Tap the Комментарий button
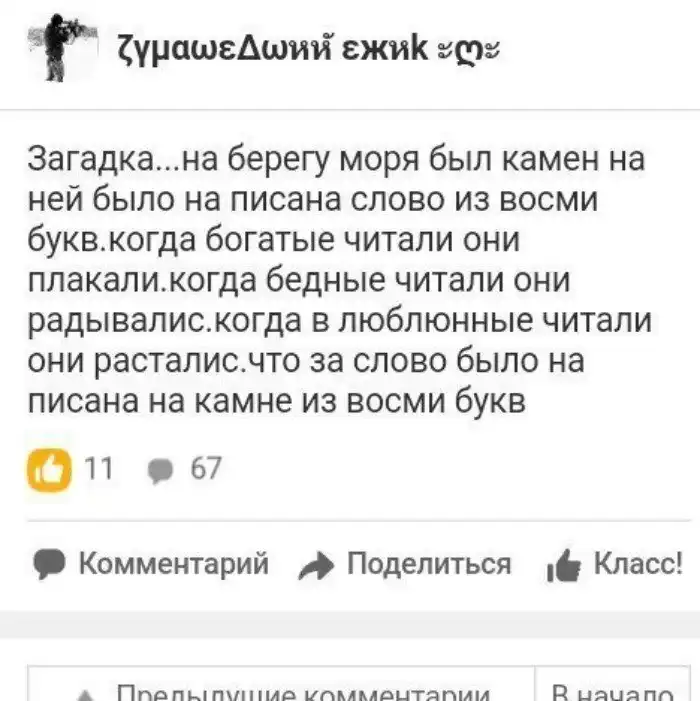 tap(150, 564)
